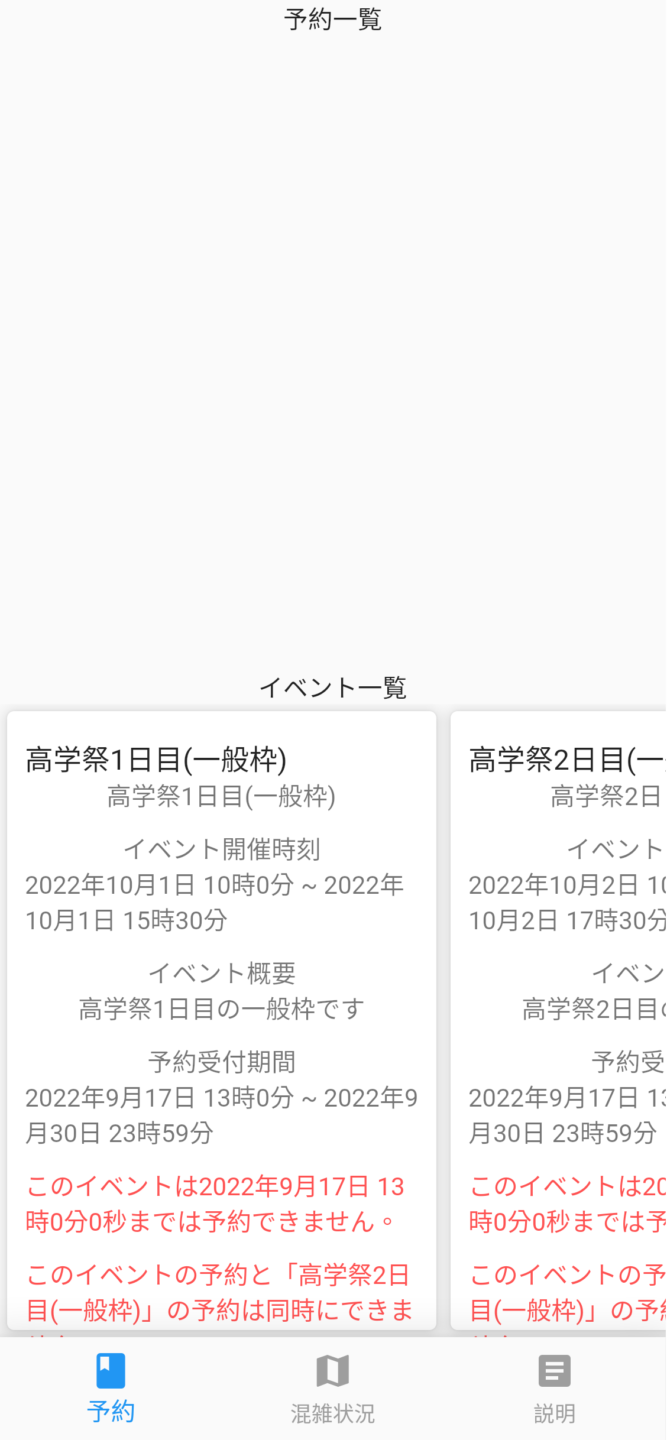Open the 高学祭1日目(一般枠) event card
The width and height of the screenshot is (667, 1440).
(221, 1020)
